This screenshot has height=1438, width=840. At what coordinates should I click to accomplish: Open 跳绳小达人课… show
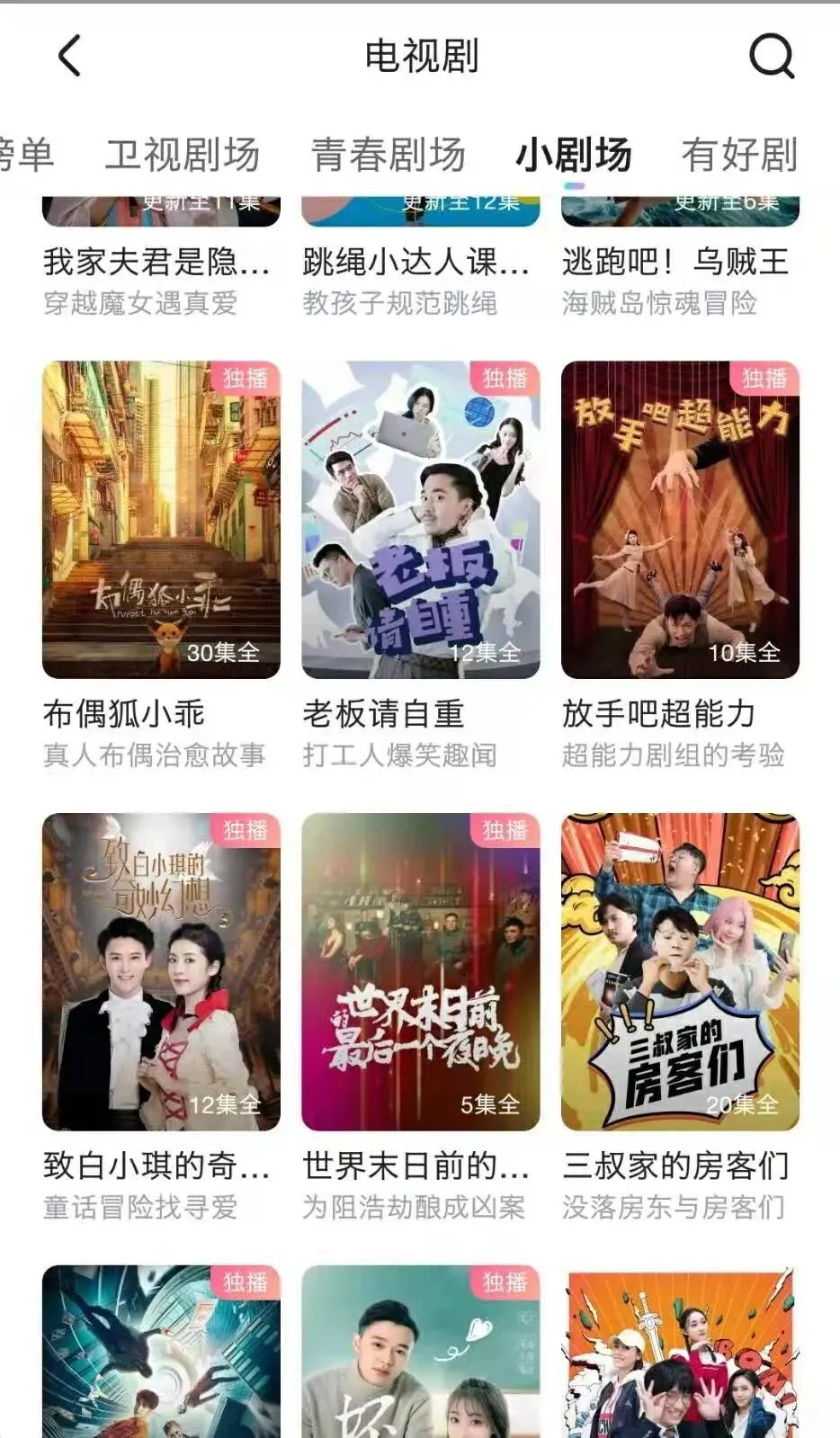416,262
